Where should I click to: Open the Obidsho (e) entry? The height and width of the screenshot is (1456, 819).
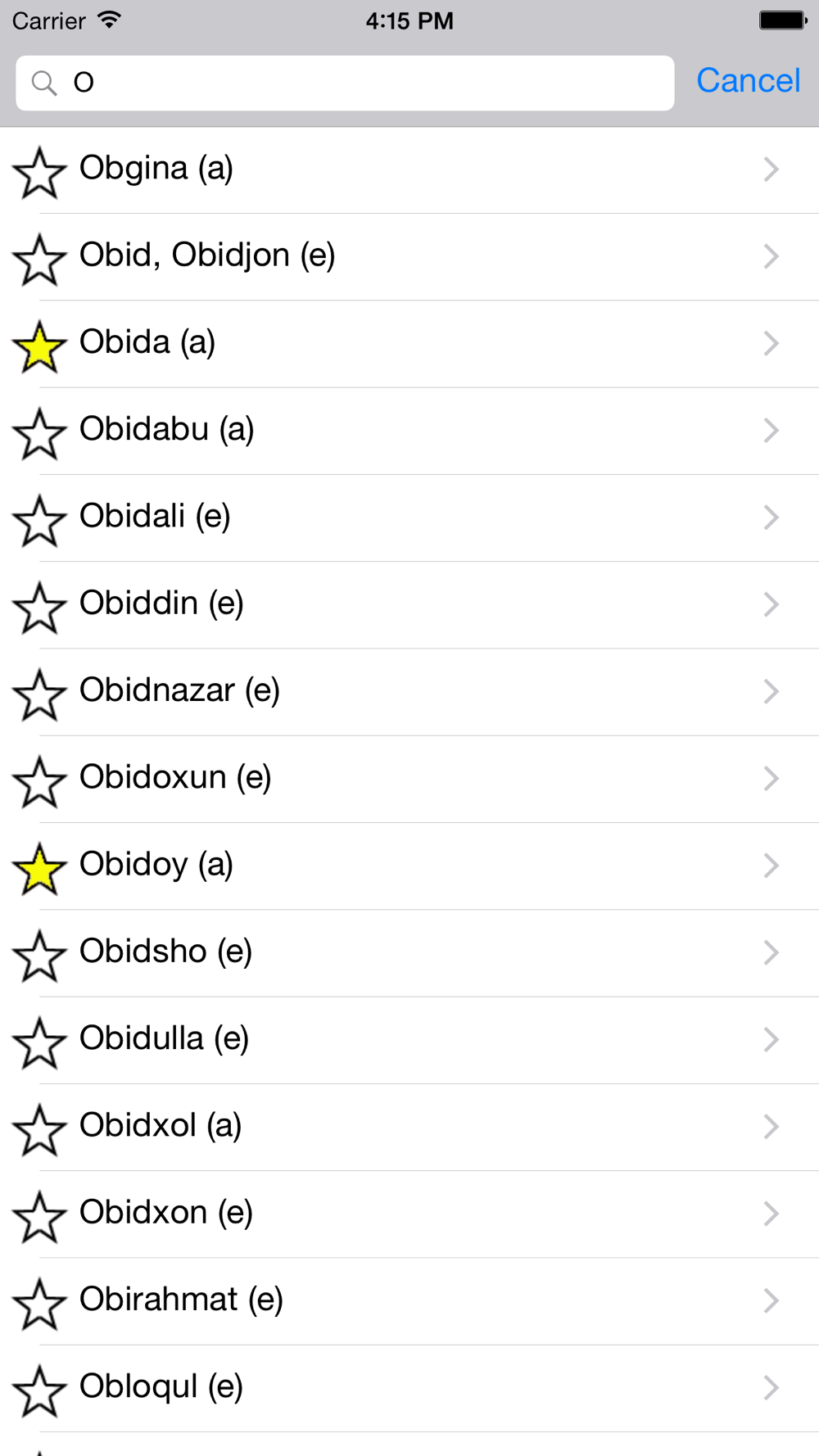pos(409,953)
